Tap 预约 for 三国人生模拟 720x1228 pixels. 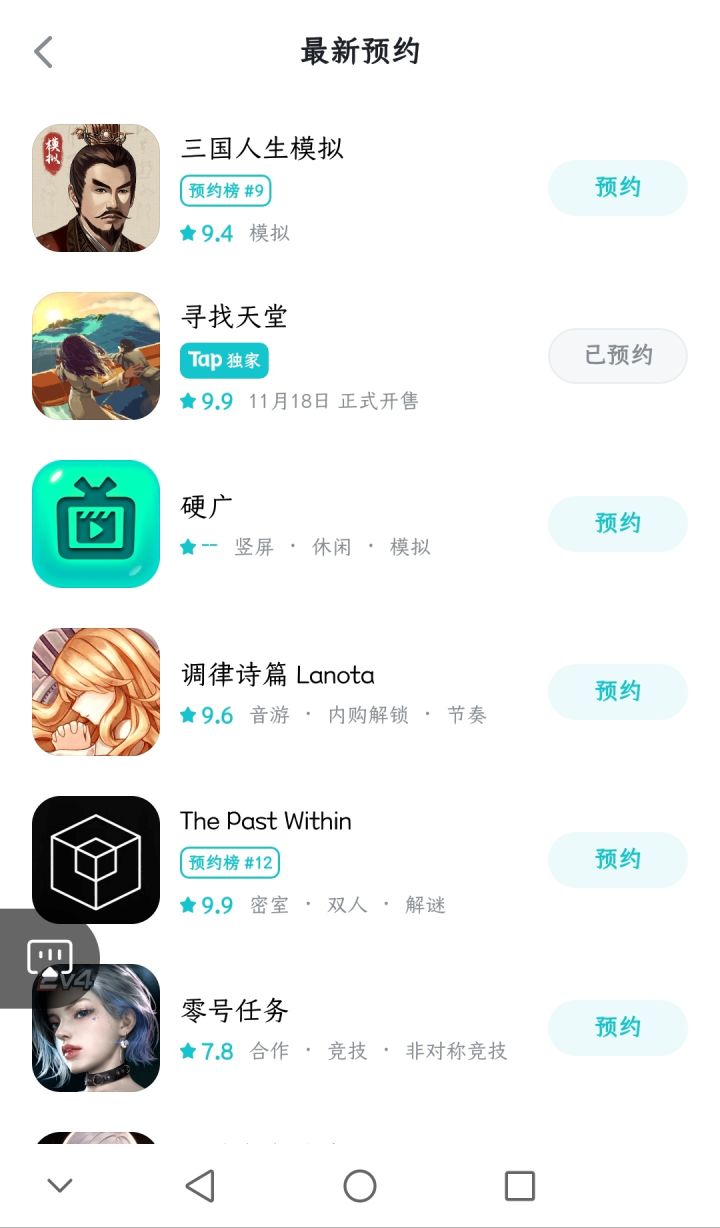[618, 188]
